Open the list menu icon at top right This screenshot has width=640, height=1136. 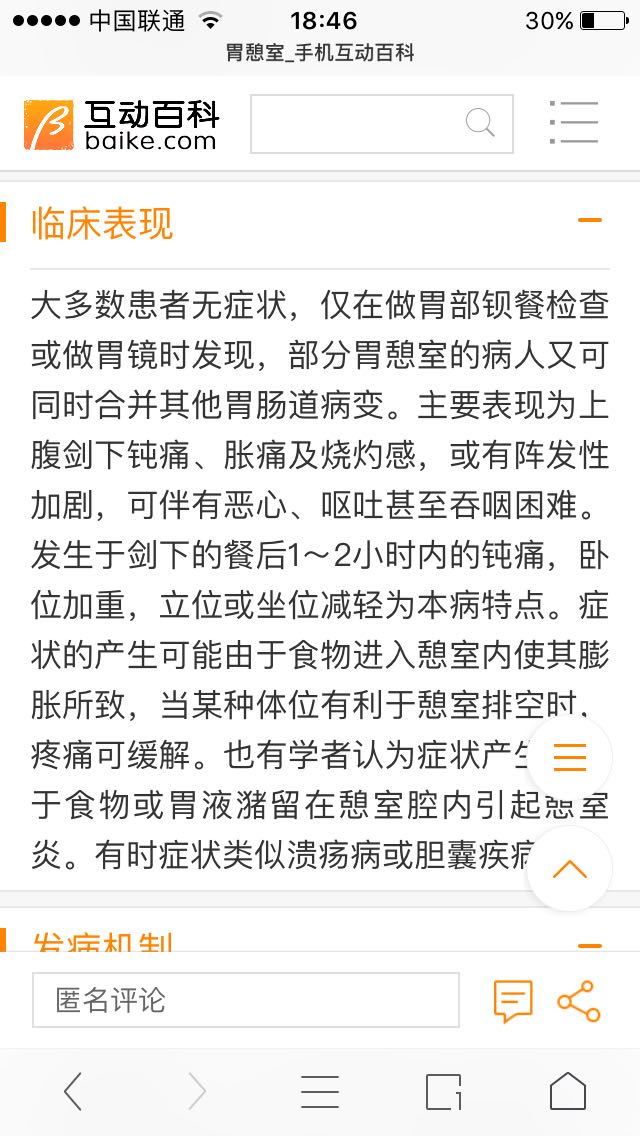[x=574, y=124]
